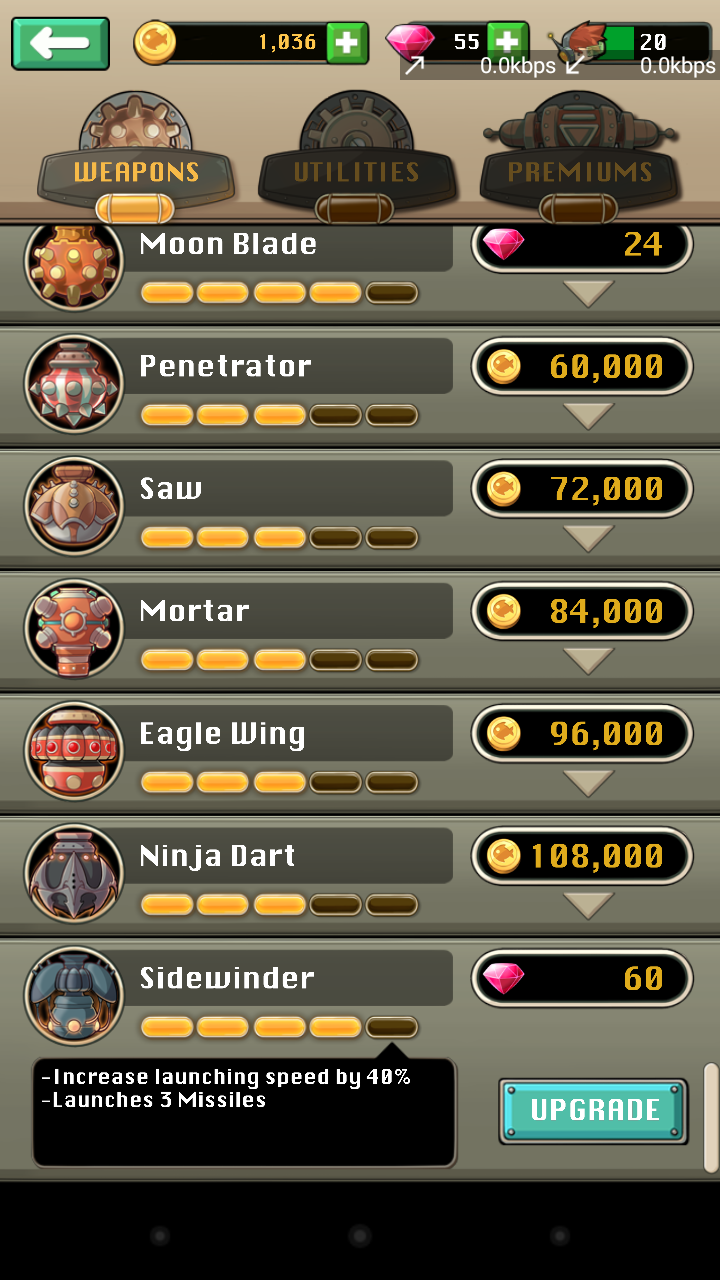Add more pink gems

tap(507, 41)
